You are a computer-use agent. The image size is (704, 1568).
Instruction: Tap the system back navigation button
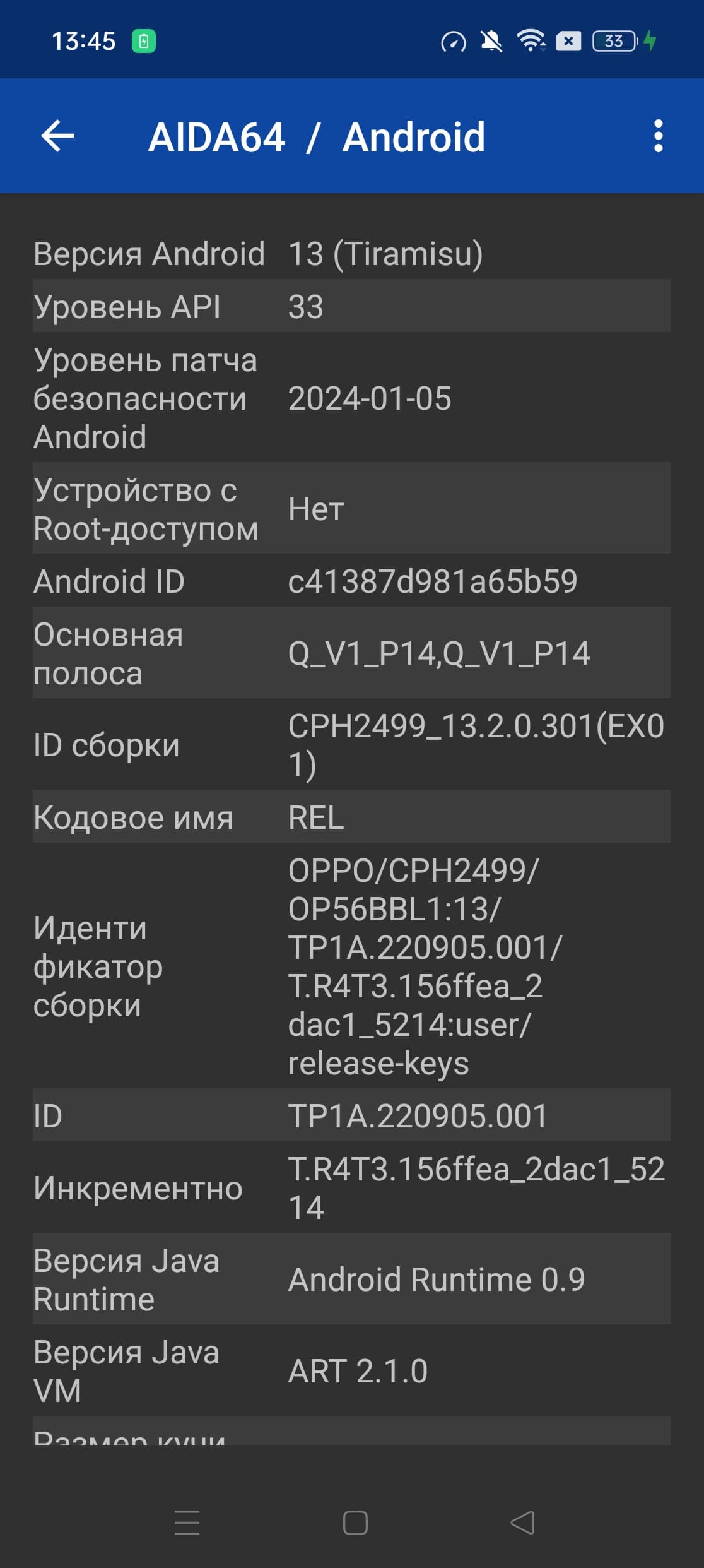(522, 1523)
